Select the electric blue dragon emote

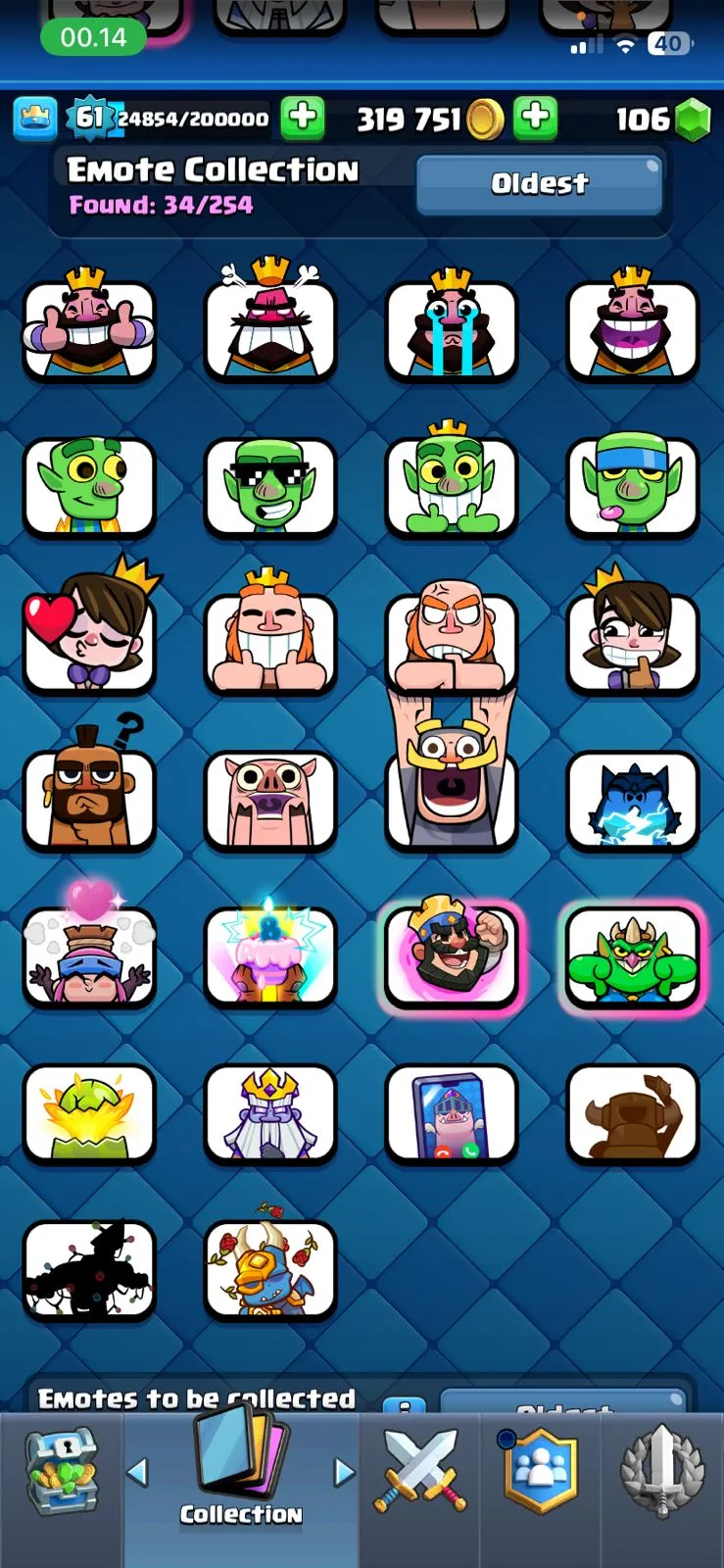point(632,798)
